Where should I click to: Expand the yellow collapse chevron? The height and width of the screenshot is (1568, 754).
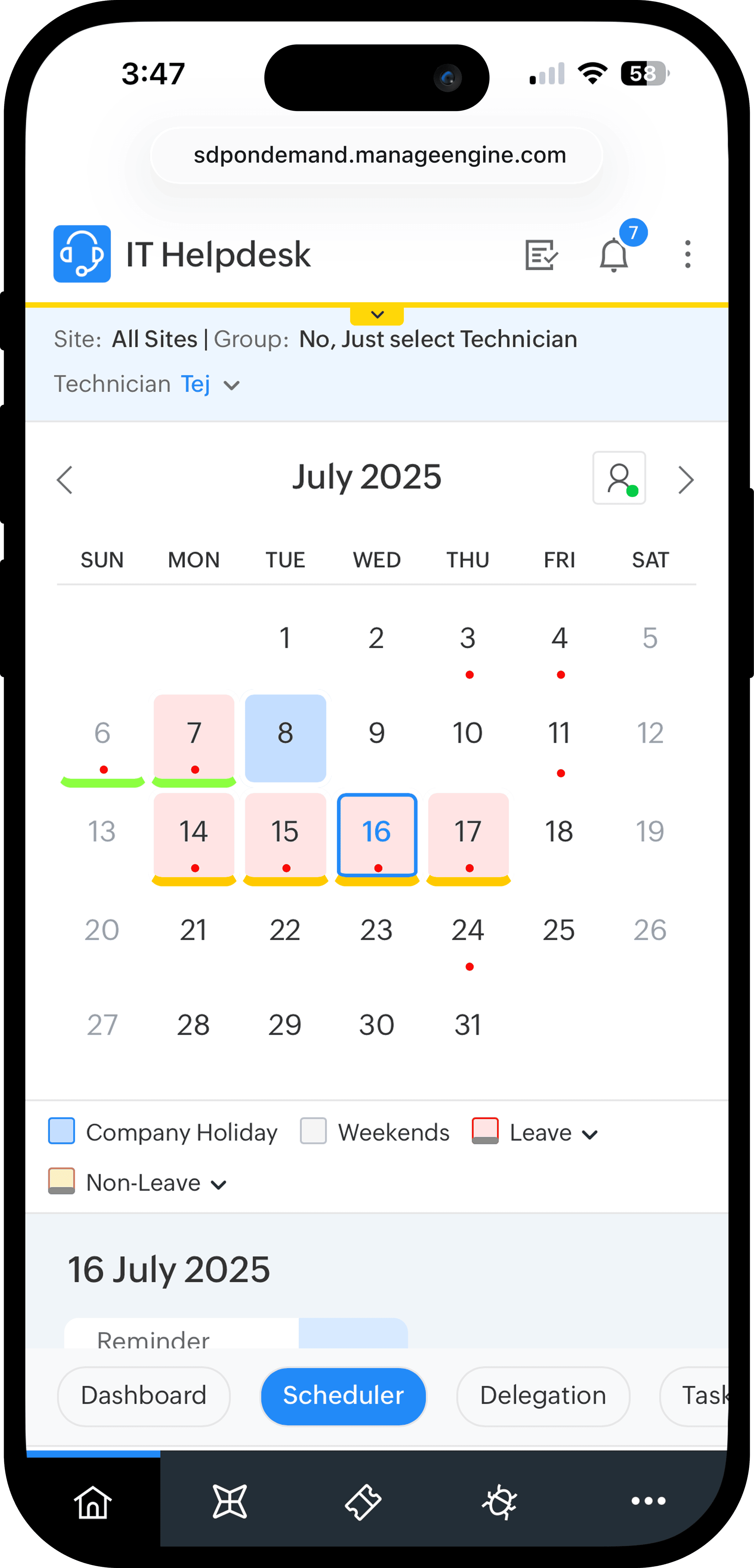377,315
